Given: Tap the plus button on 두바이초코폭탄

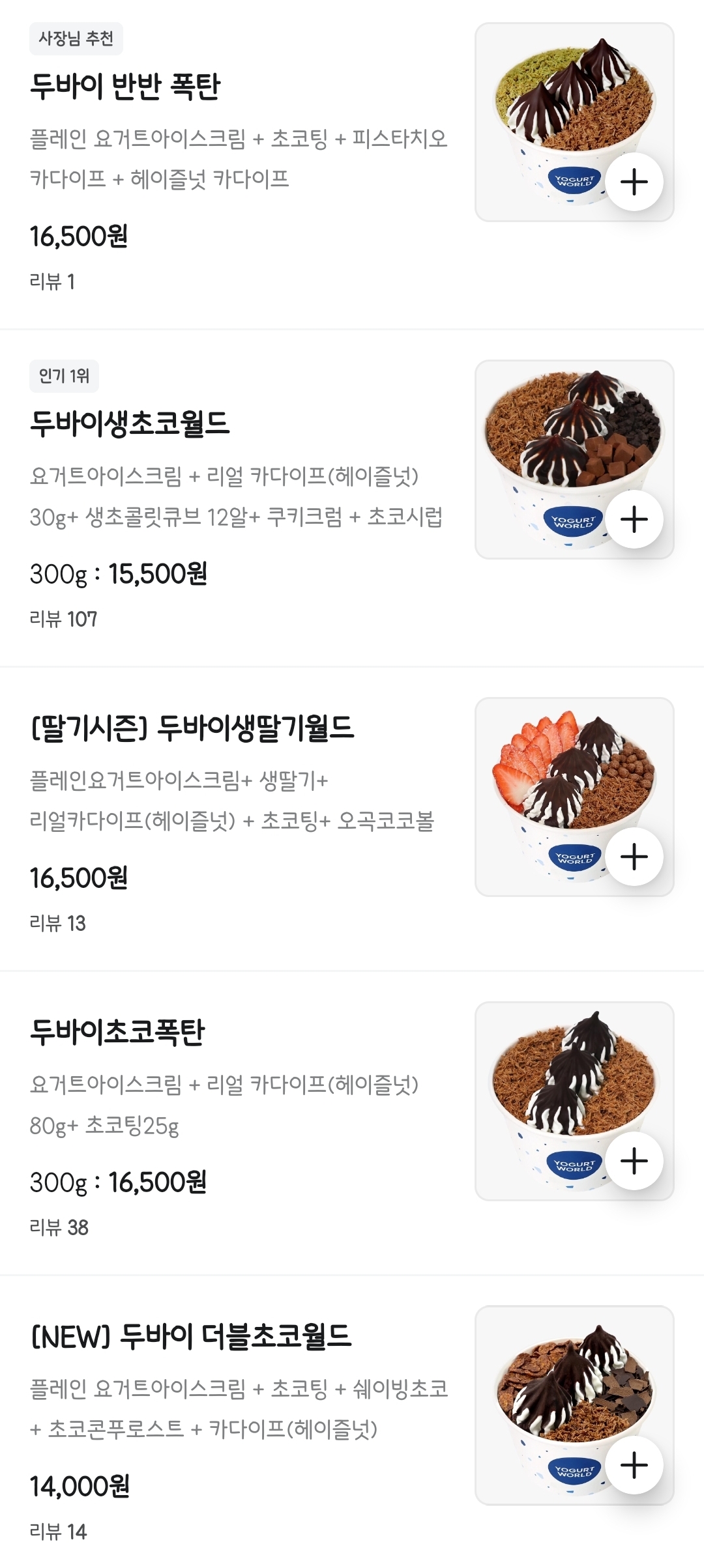Looking at the screenshot, I should click(634, 1161).
